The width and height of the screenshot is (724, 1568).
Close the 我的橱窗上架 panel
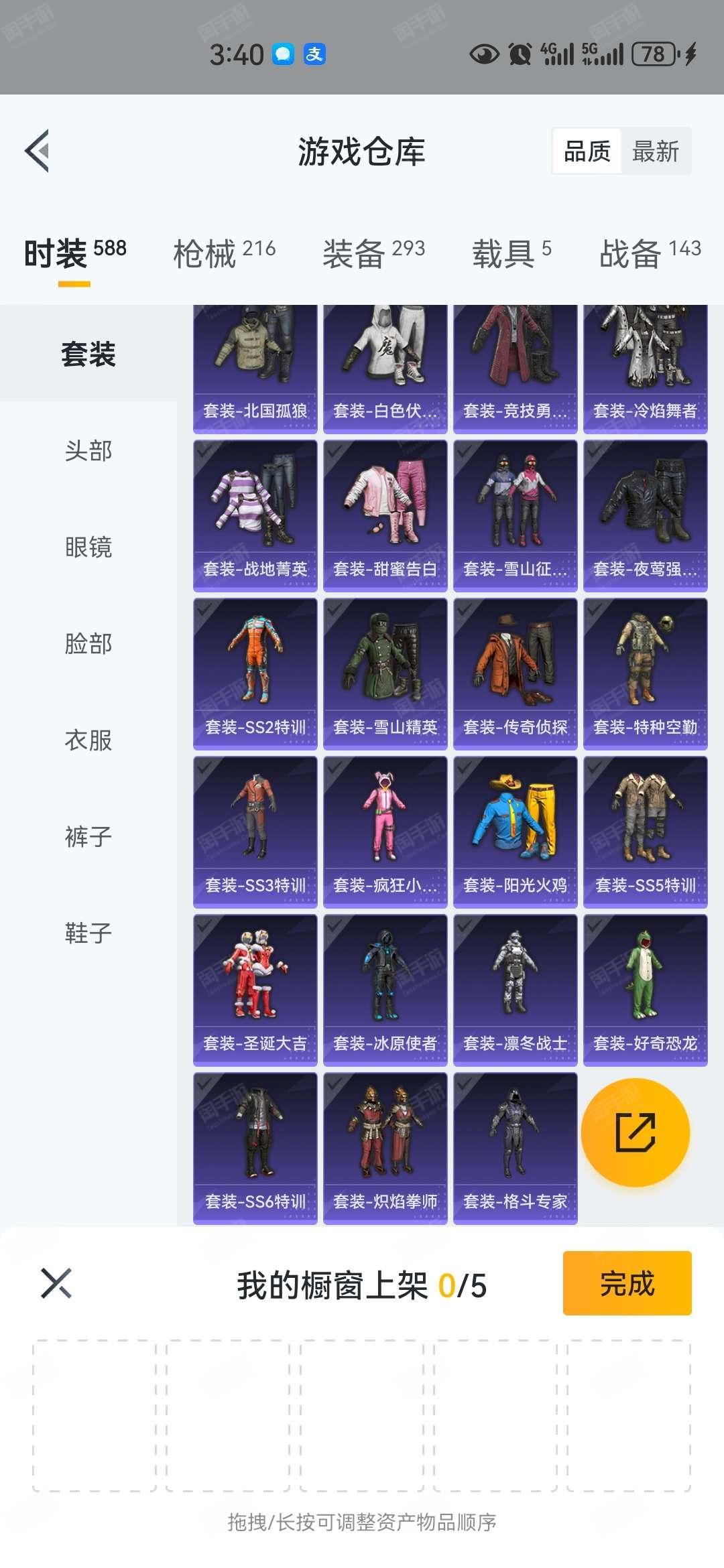[x=56, y=1283]
